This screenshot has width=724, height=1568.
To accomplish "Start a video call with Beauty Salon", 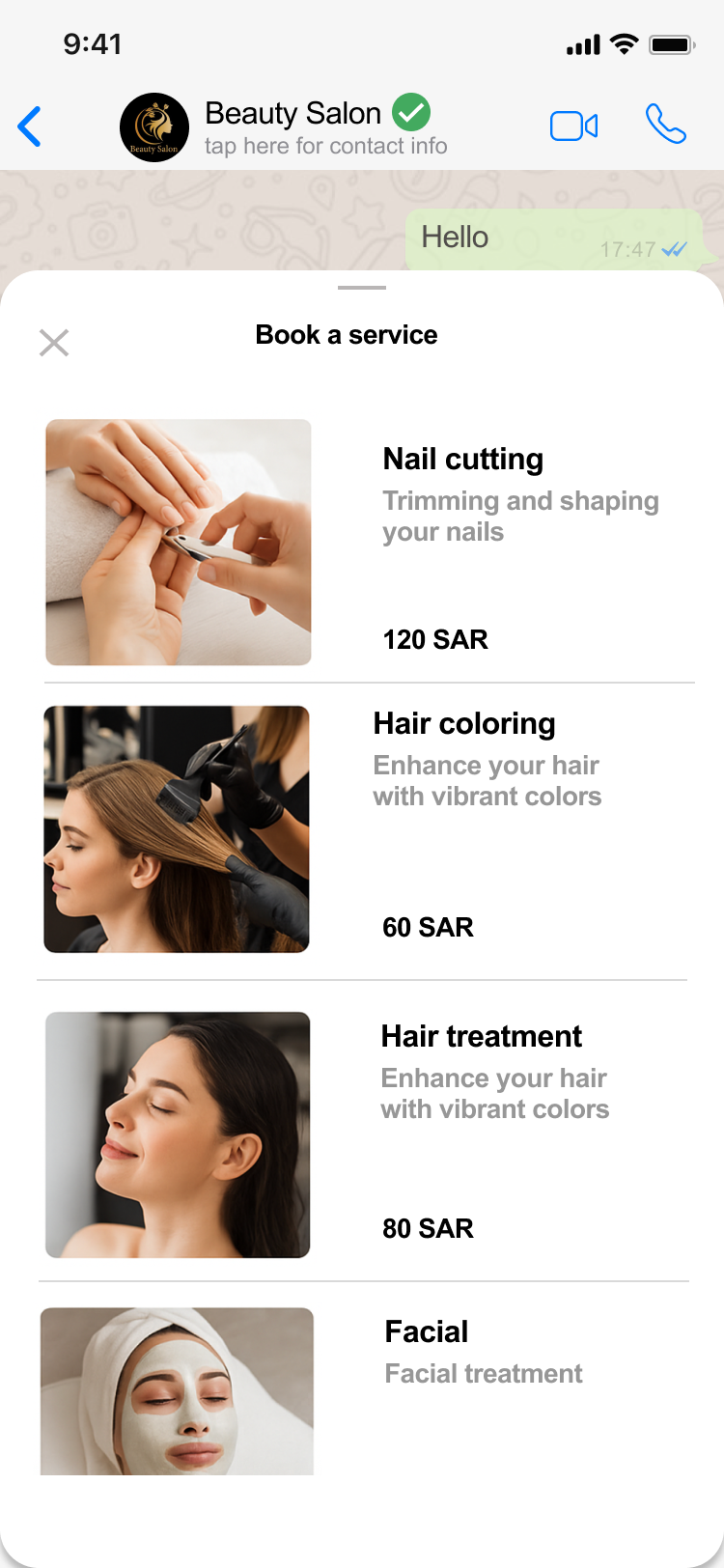I will coord(573,126).
